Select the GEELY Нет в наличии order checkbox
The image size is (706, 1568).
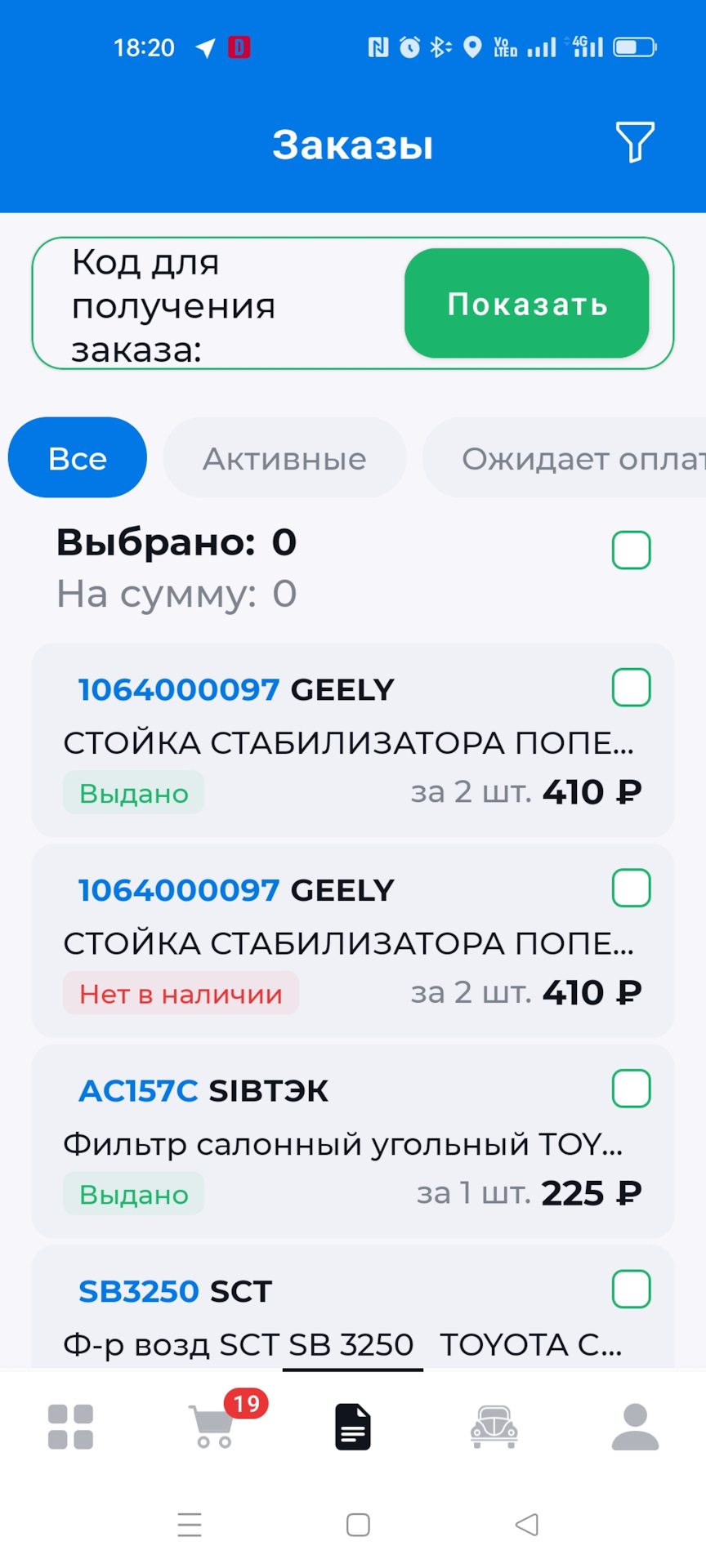(631, 888)
